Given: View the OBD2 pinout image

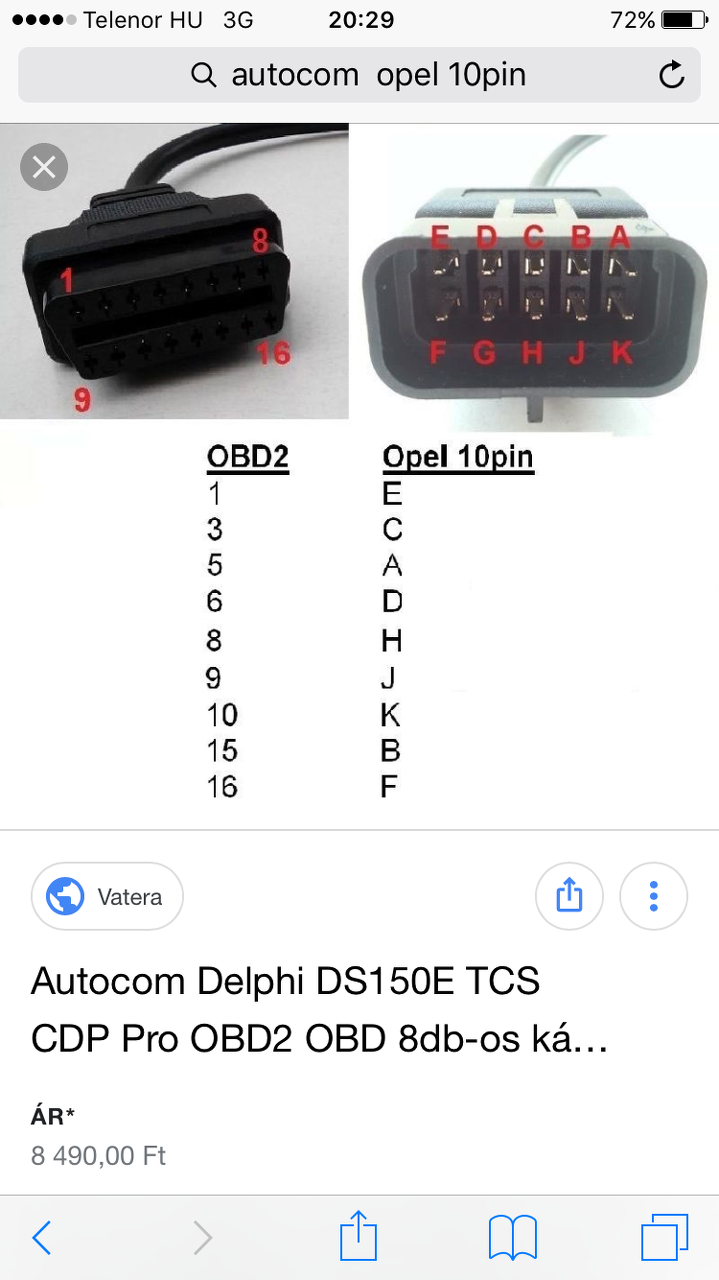Looking at the screenshot, I should 360,460.
